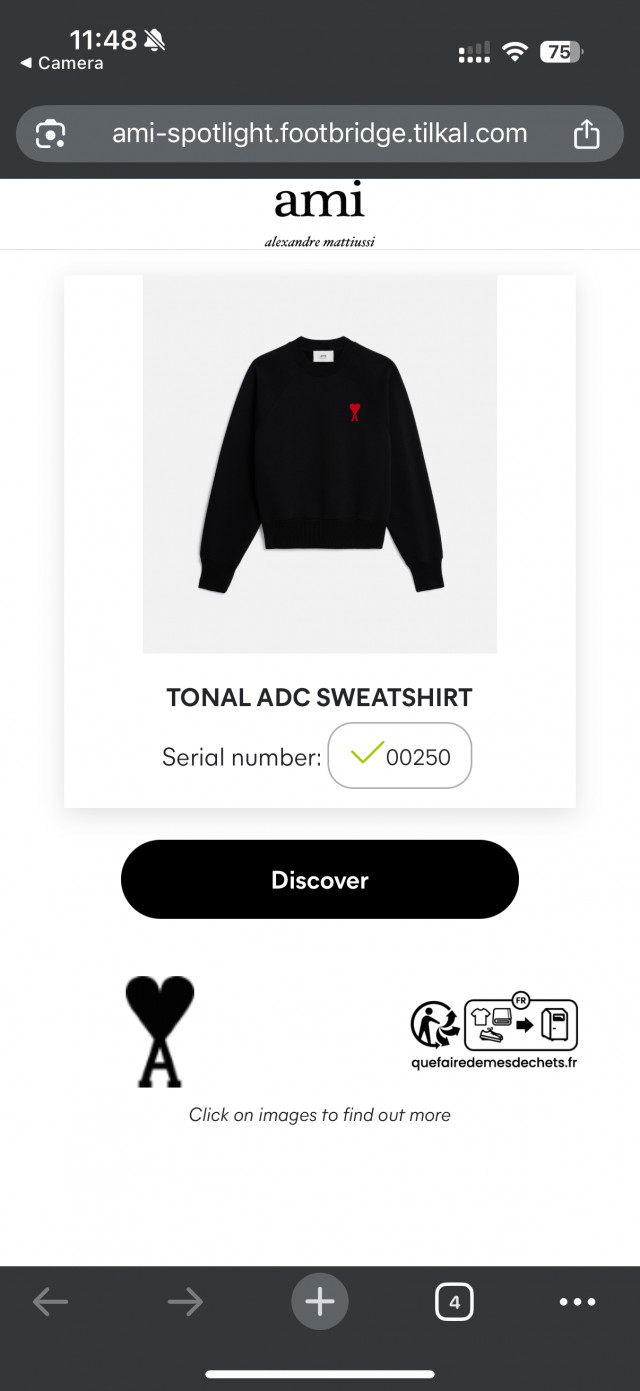Image resolution: width=640 pixels, height=1391 pixels.
Task: Tap the Discover button
Action: point(320,879)
